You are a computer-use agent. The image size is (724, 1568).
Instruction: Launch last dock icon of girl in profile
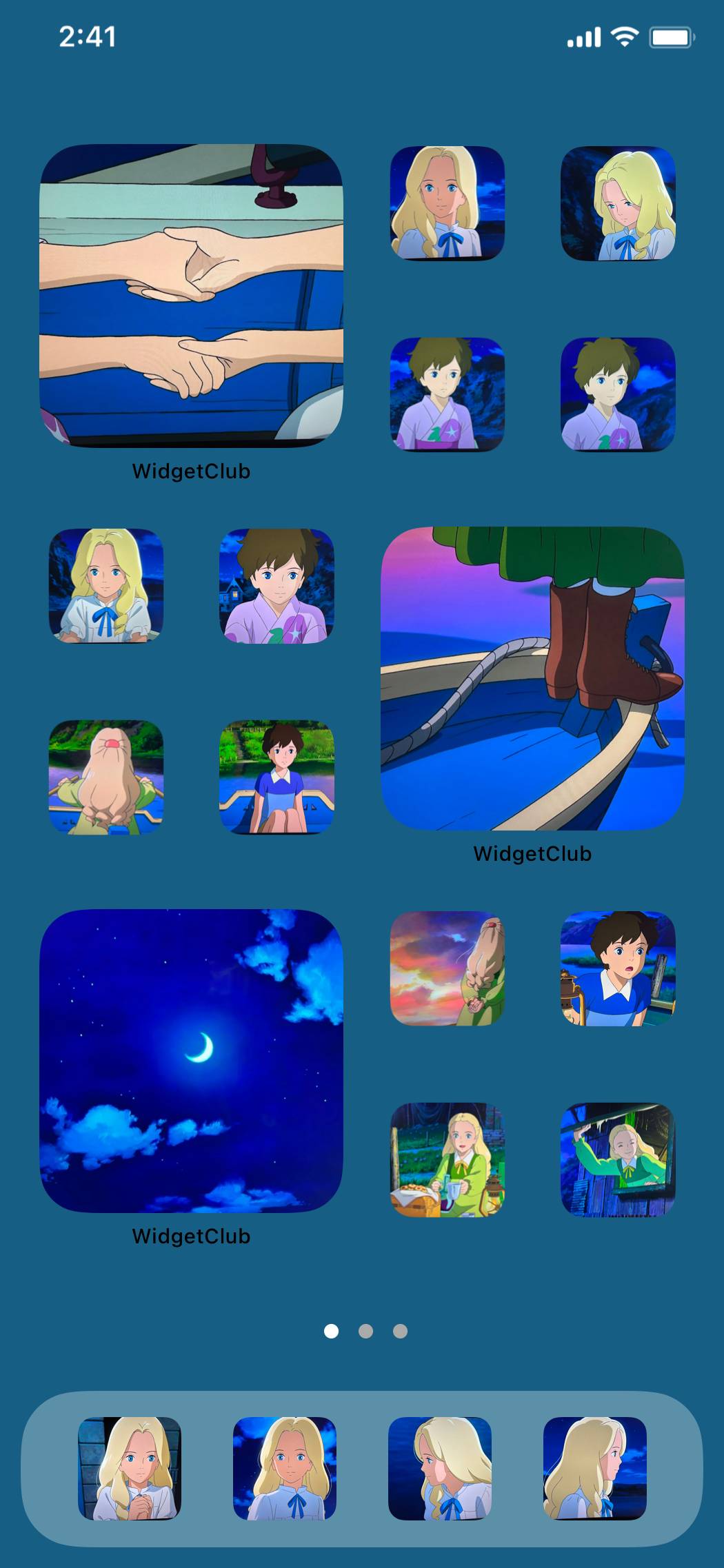pos(595,1468)
